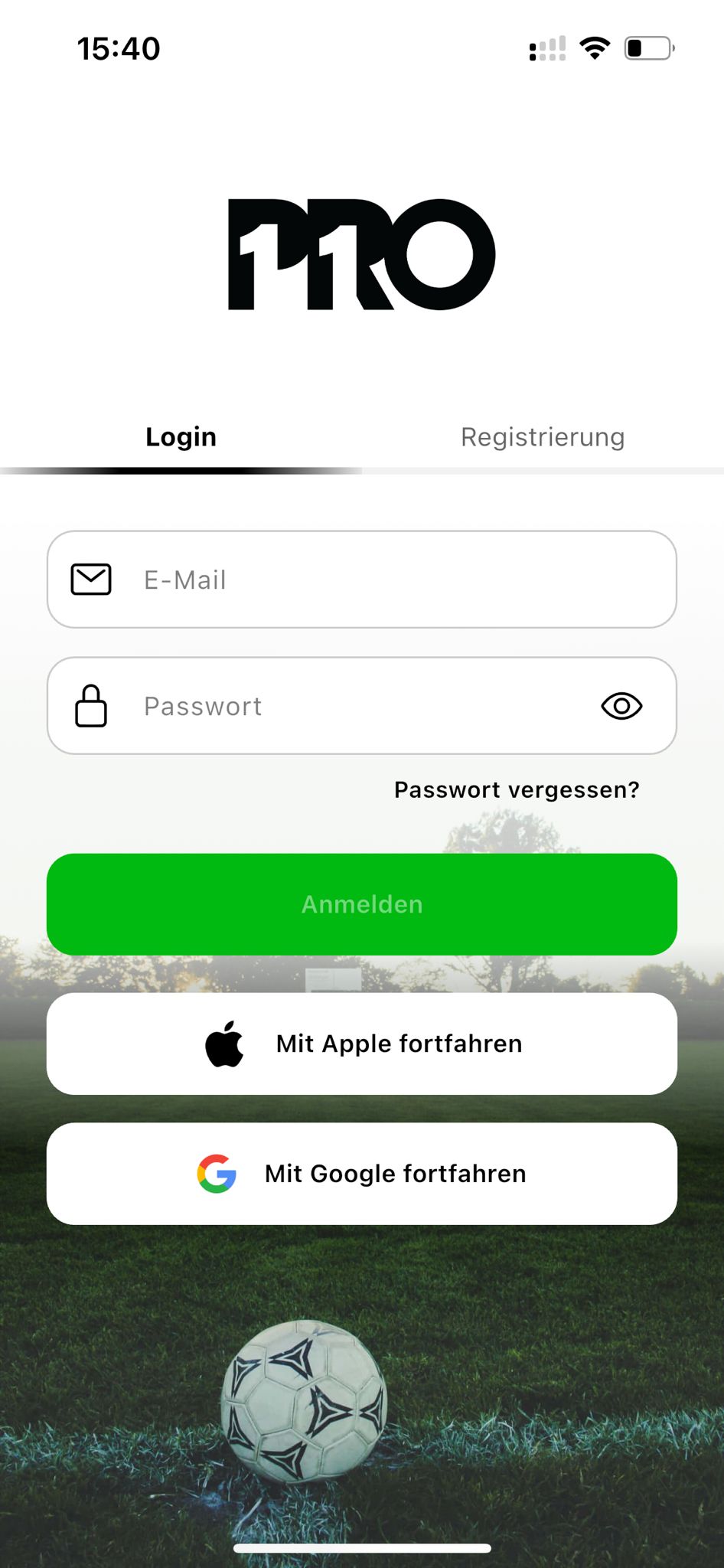Switch to the Registrierung tab
The height and width of the screenshot is (1568, 724).
point(543,437)
